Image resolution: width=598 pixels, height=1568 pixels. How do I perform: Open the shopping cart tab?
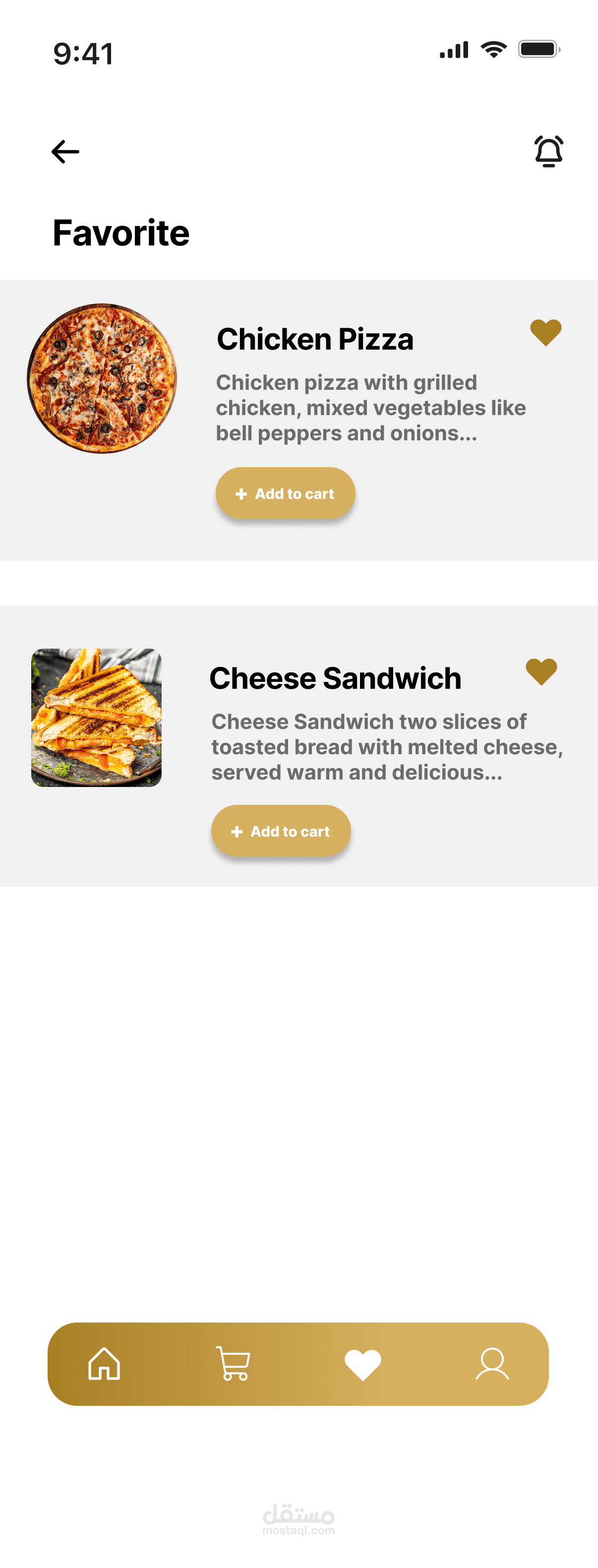233,1364
